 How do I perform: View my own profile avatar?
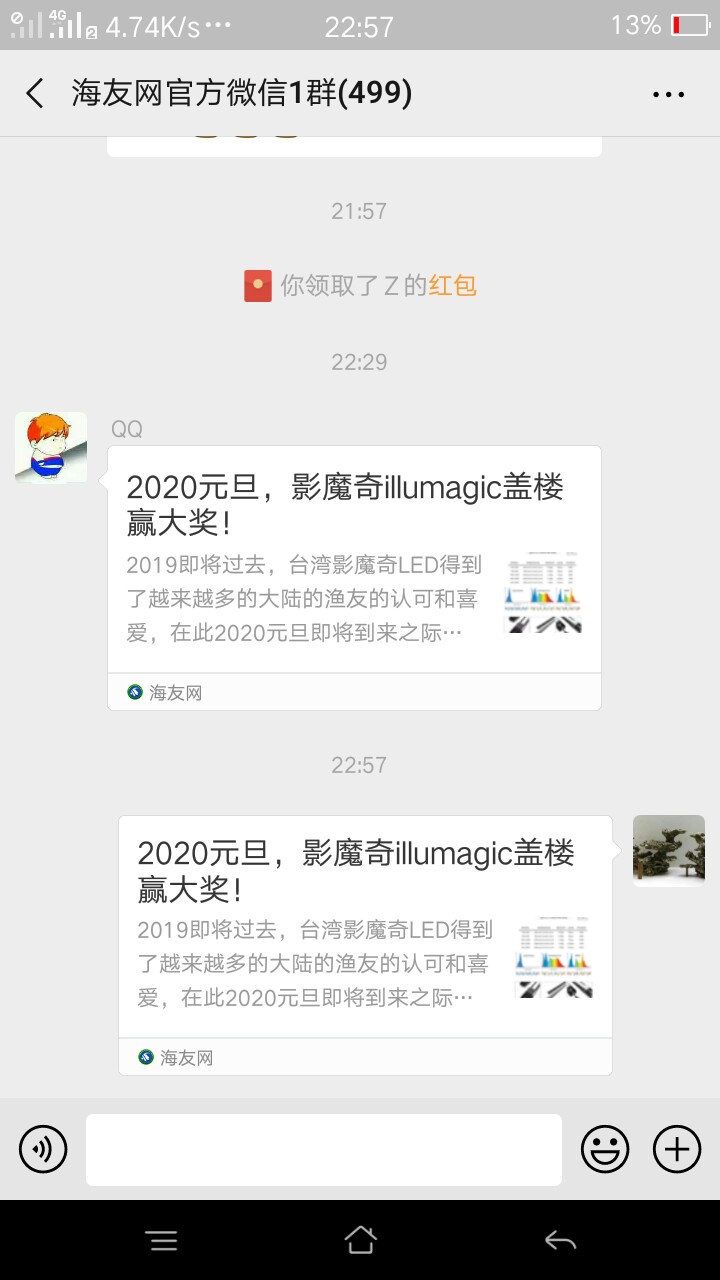[669, 851]
